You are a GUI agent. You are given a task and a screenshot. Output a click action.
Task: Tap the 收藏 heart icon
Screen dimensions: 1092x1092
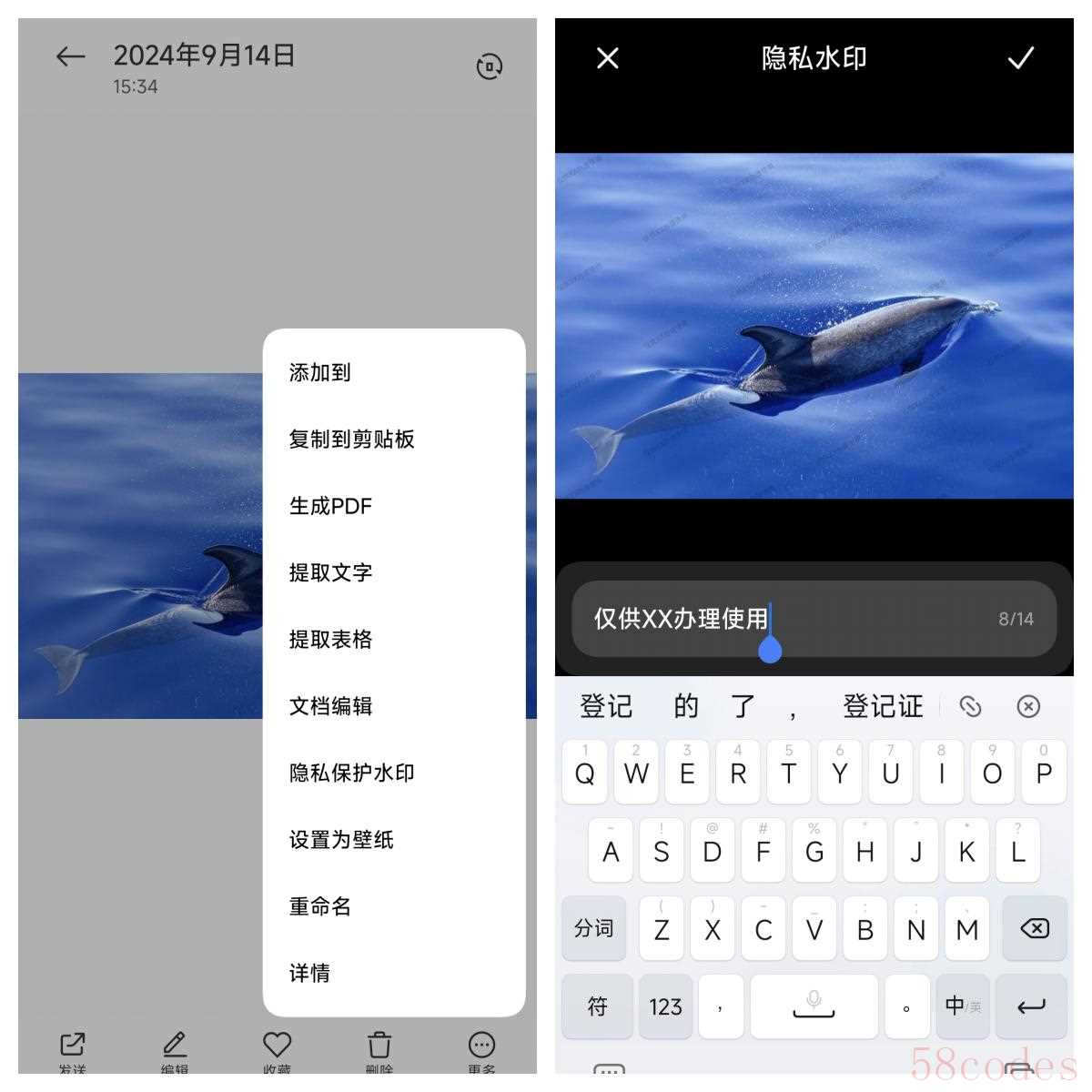pos(277,1046)
